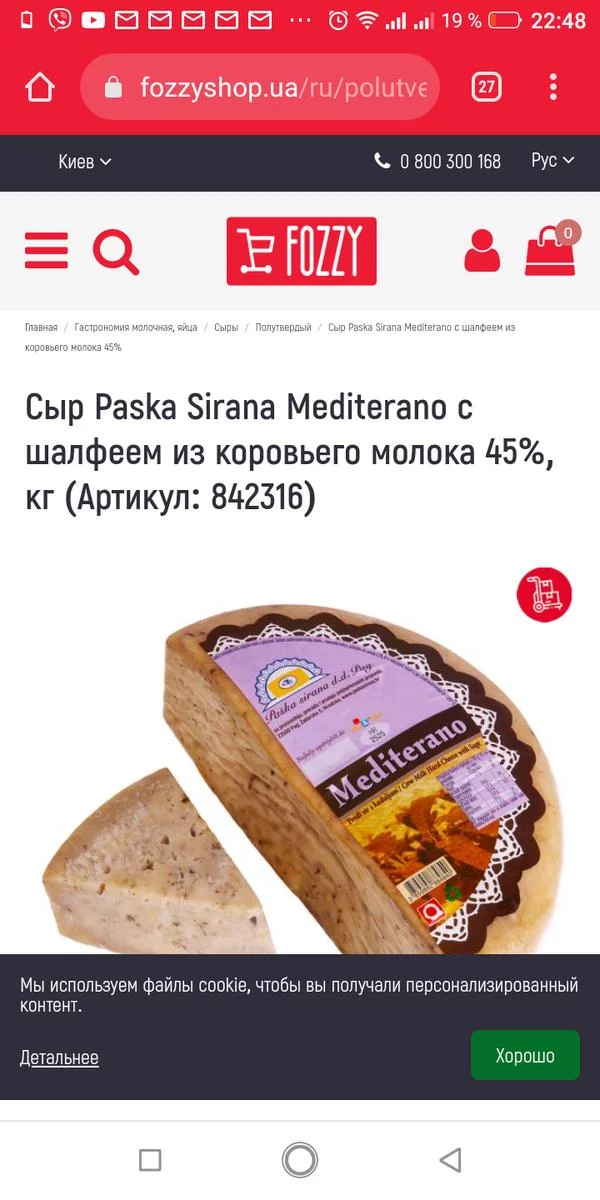Open the Полутвердый breadcrumb category
Viewport: 600px width, 1200px height.
[283, 327]
